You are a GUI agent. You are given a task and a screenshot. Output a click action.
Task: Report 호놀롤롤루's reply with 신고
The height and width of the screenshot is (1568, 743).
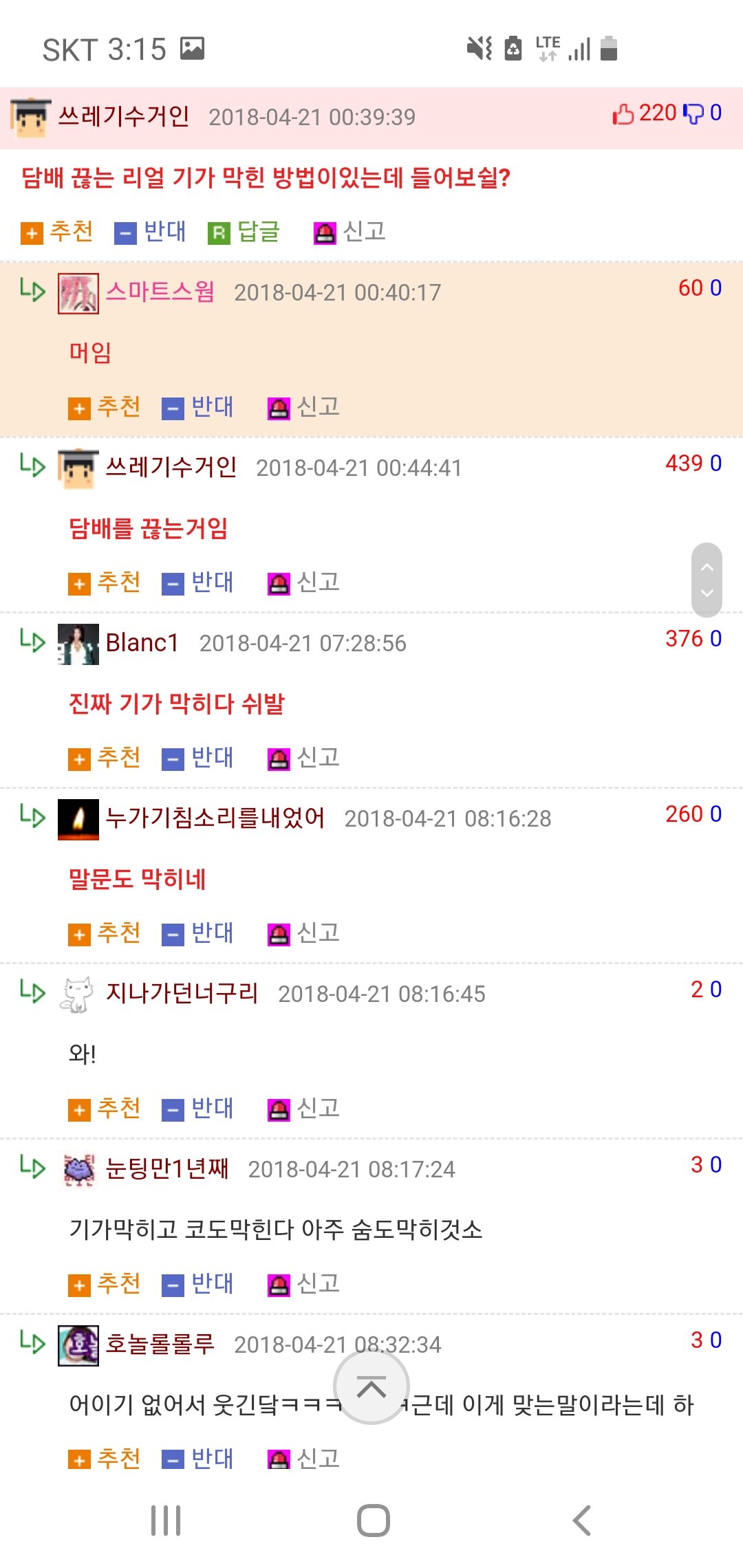coord(304,1459)
